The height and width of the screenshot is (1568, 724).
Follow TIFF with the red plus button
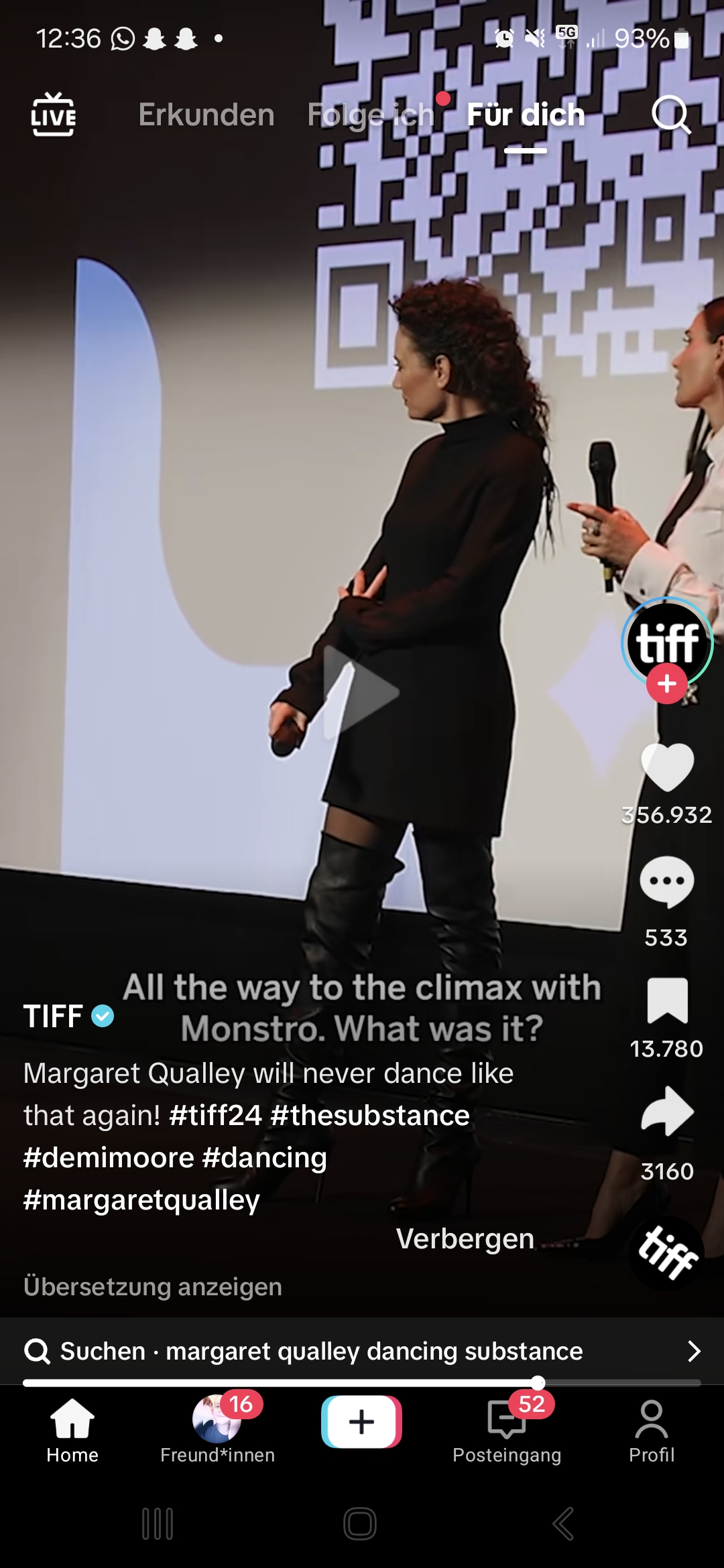(x=666, y=683)
